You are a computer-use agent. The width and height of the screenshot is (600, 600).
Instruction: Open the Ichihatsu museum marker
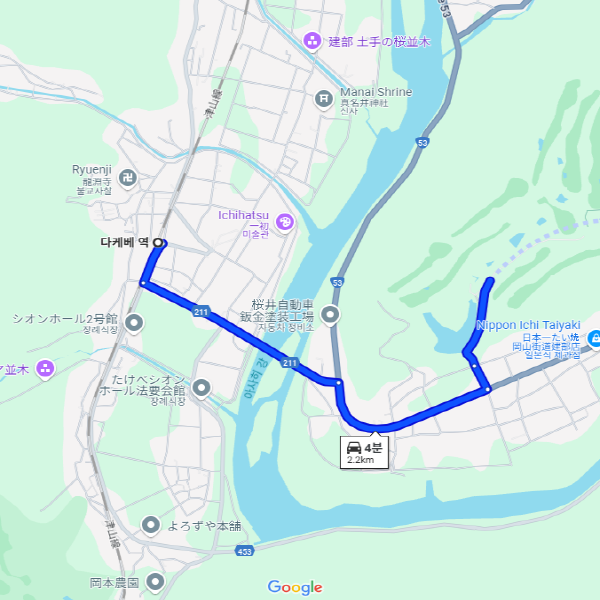pyautogui.click(x=284, y=221)
